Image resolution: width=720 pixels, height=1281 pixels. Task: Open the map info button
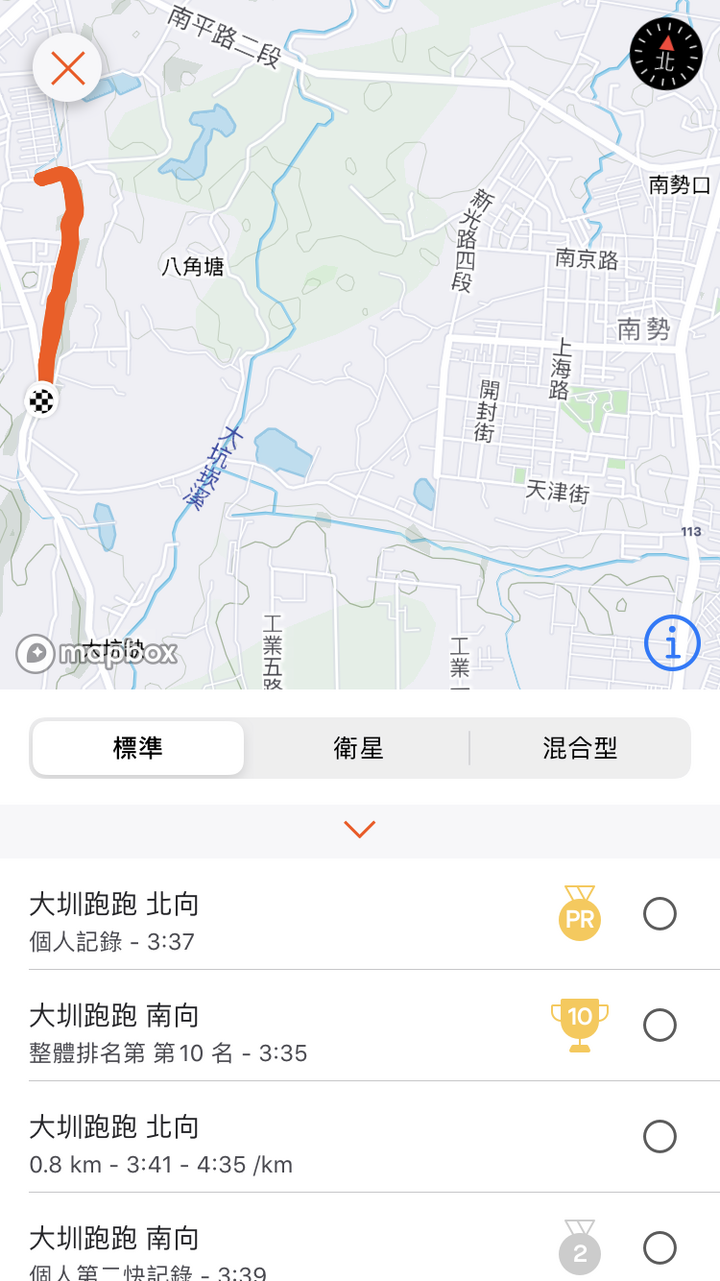coord(672,643)
